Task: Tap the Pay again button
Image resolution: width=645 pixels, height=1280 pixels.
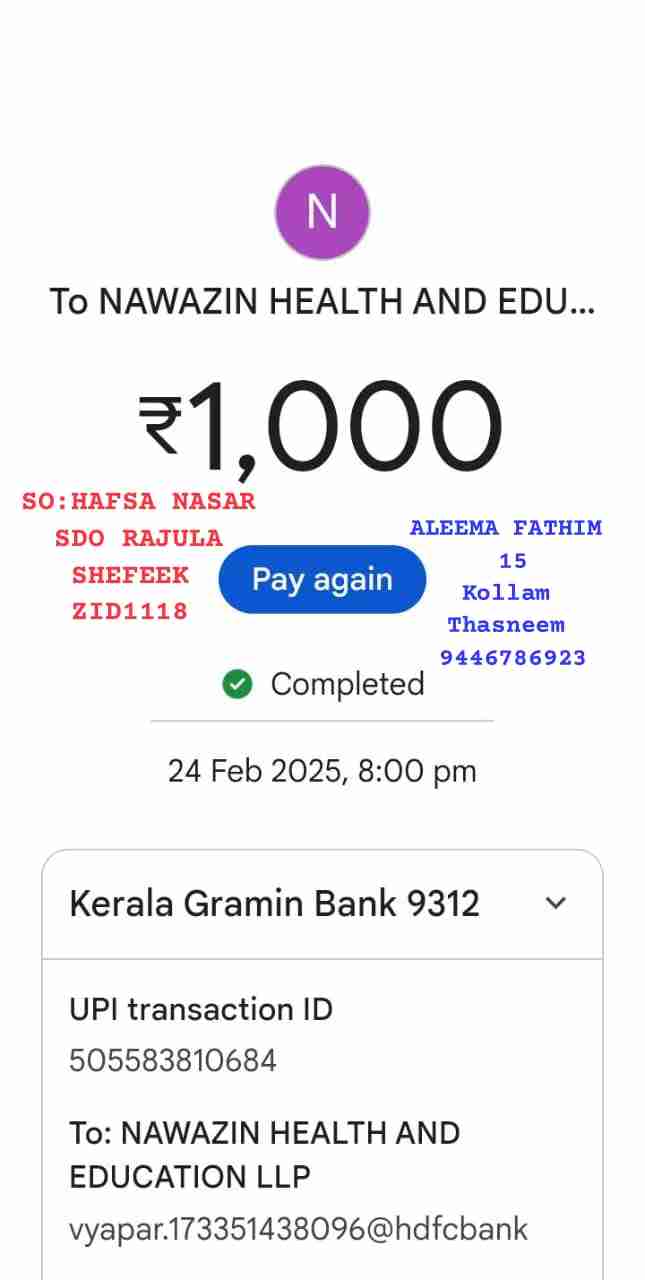Action: tap(322, 580)
